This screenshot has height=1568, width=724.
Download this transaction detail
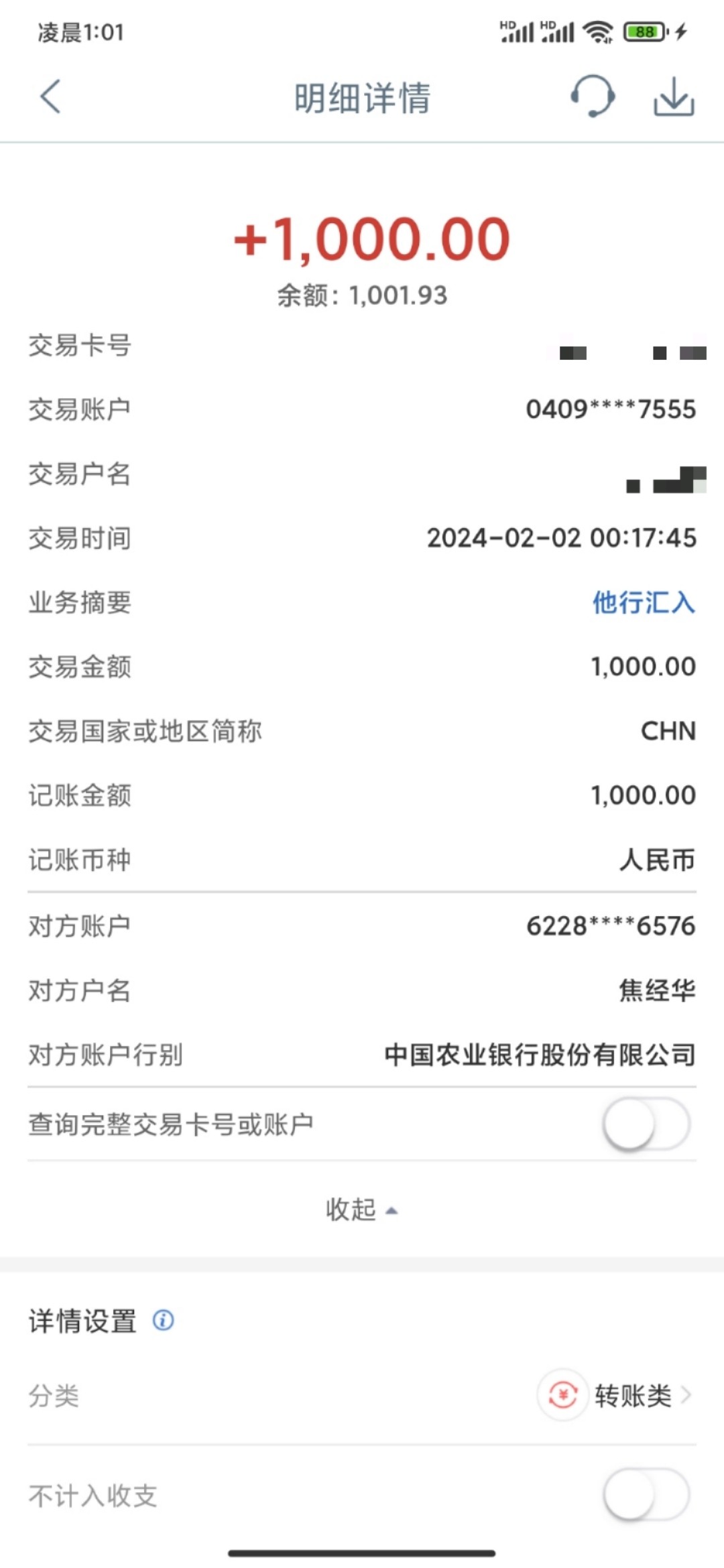pyautogui.click(x=673, y=97)
